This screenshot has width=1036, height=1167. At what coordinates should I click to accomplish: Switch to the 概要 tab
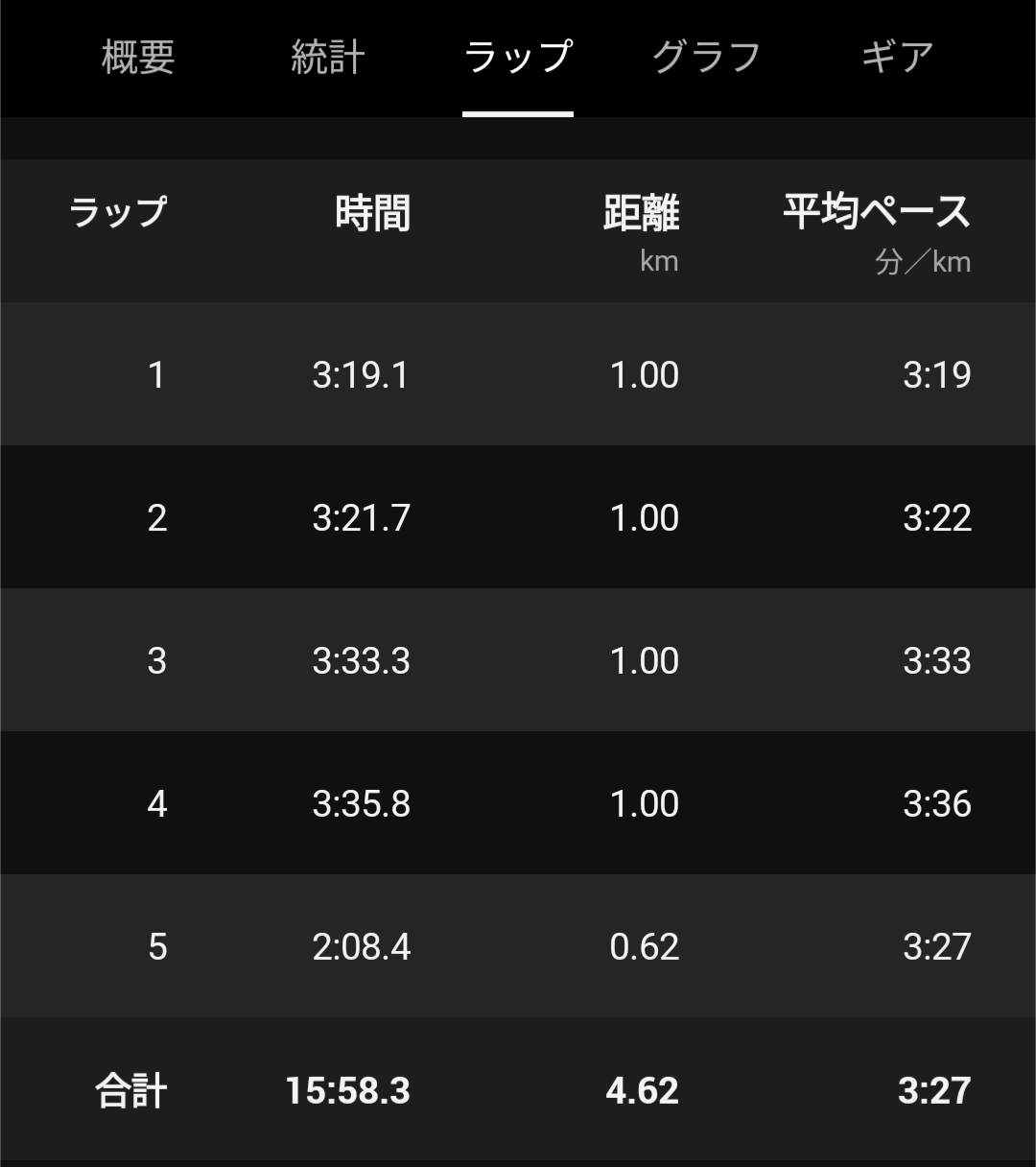tap(138, 58)
